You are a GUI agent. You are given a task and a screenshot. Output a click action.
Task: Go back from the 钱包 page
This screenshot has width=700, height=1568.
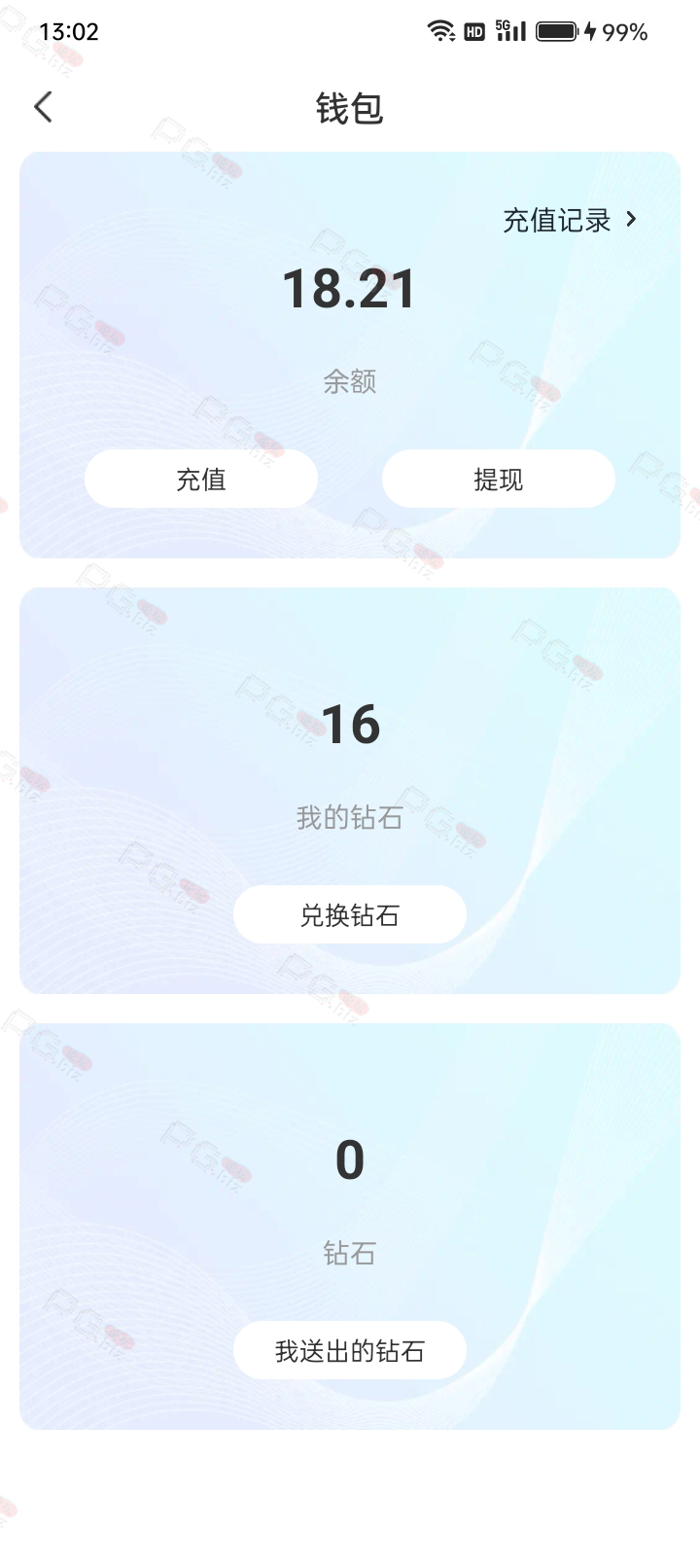click(x=43, y=107)
